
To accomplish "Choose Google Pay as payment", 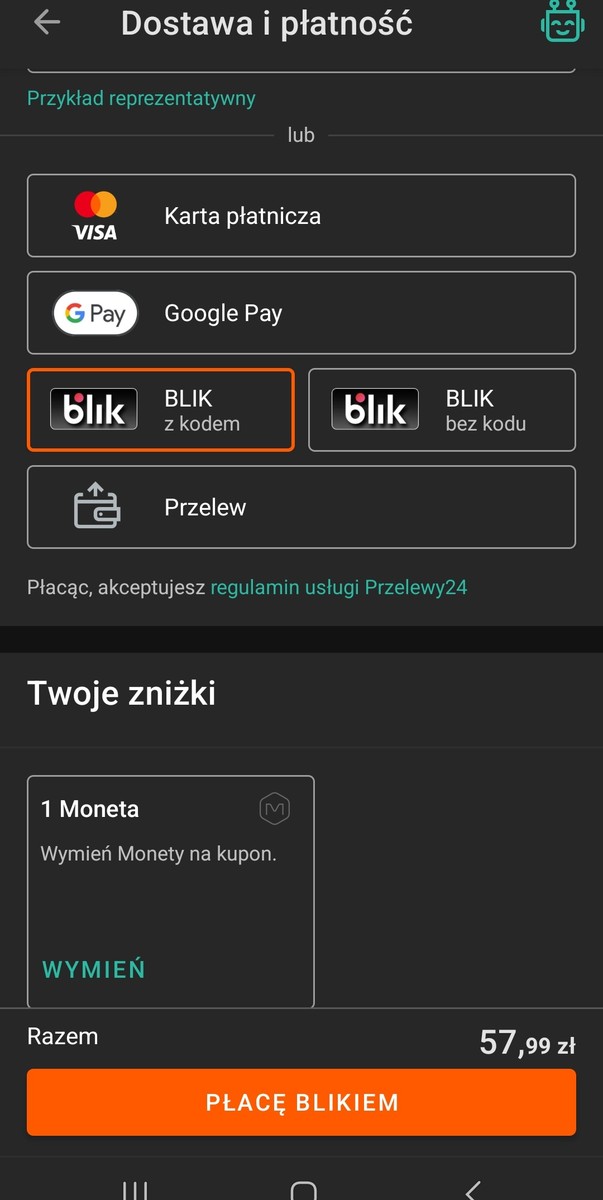I will tap(301, 313).
